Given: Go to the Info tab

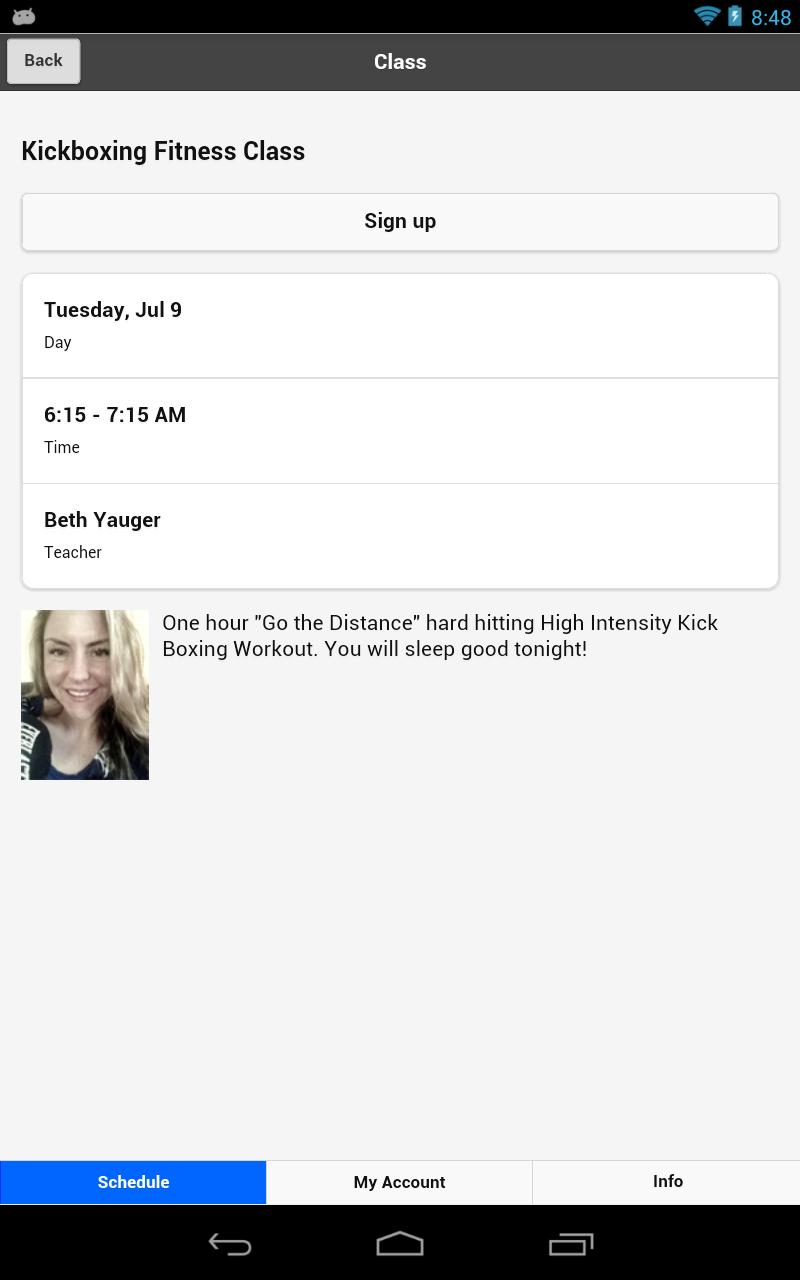Looking at the screenshot, I should point(667,1182).
